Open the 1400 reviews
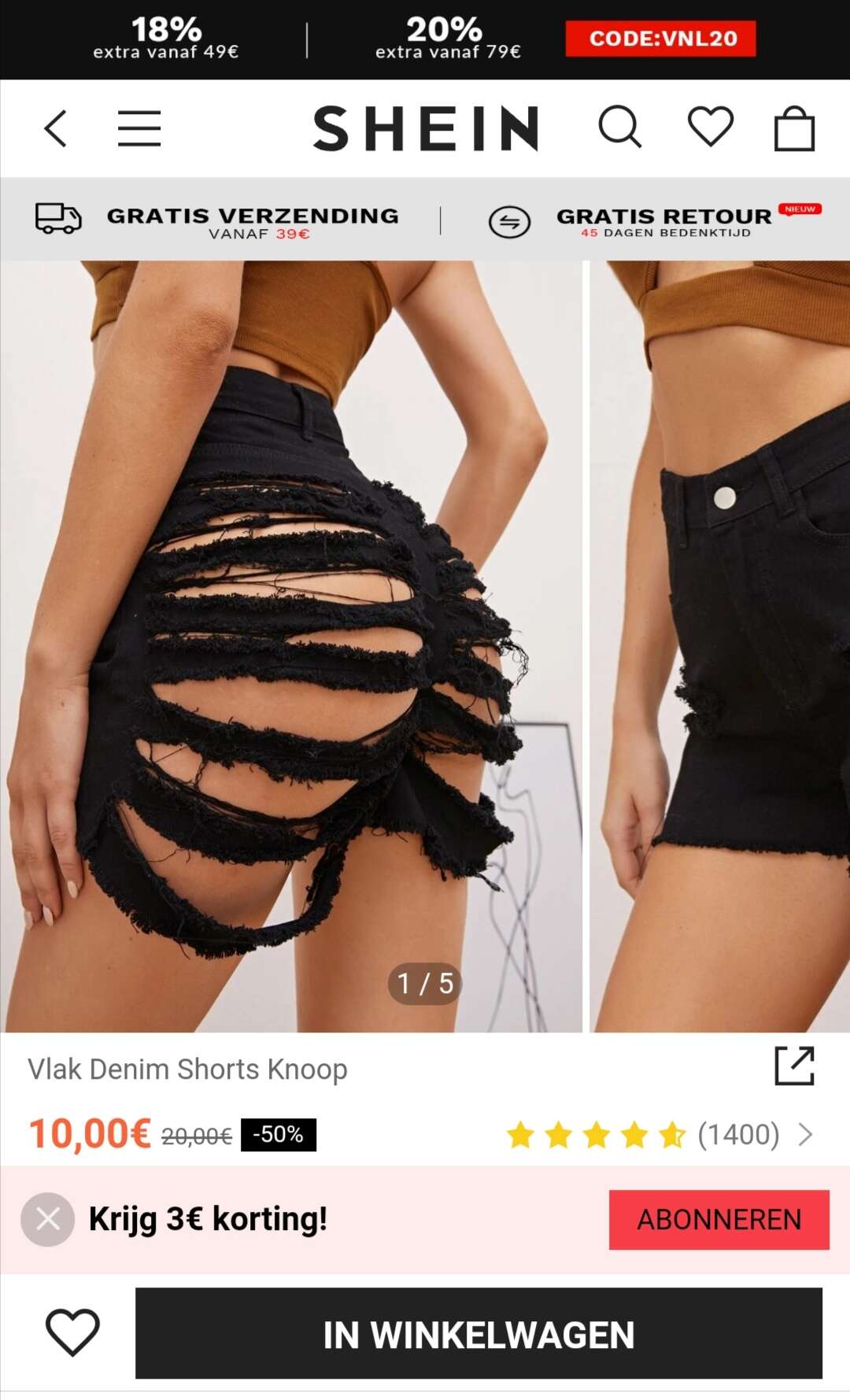 click(660, 1135)
